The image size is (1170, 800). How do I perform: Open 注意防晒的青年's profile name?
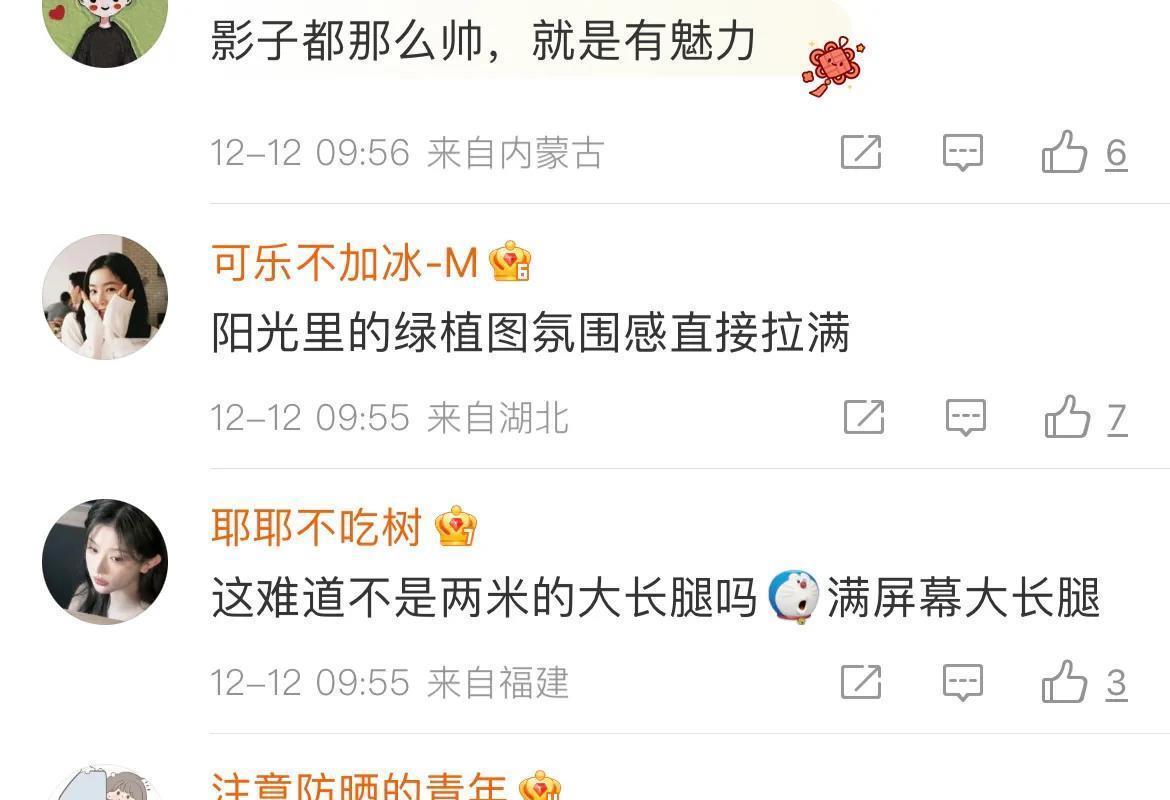coord(359,786)
